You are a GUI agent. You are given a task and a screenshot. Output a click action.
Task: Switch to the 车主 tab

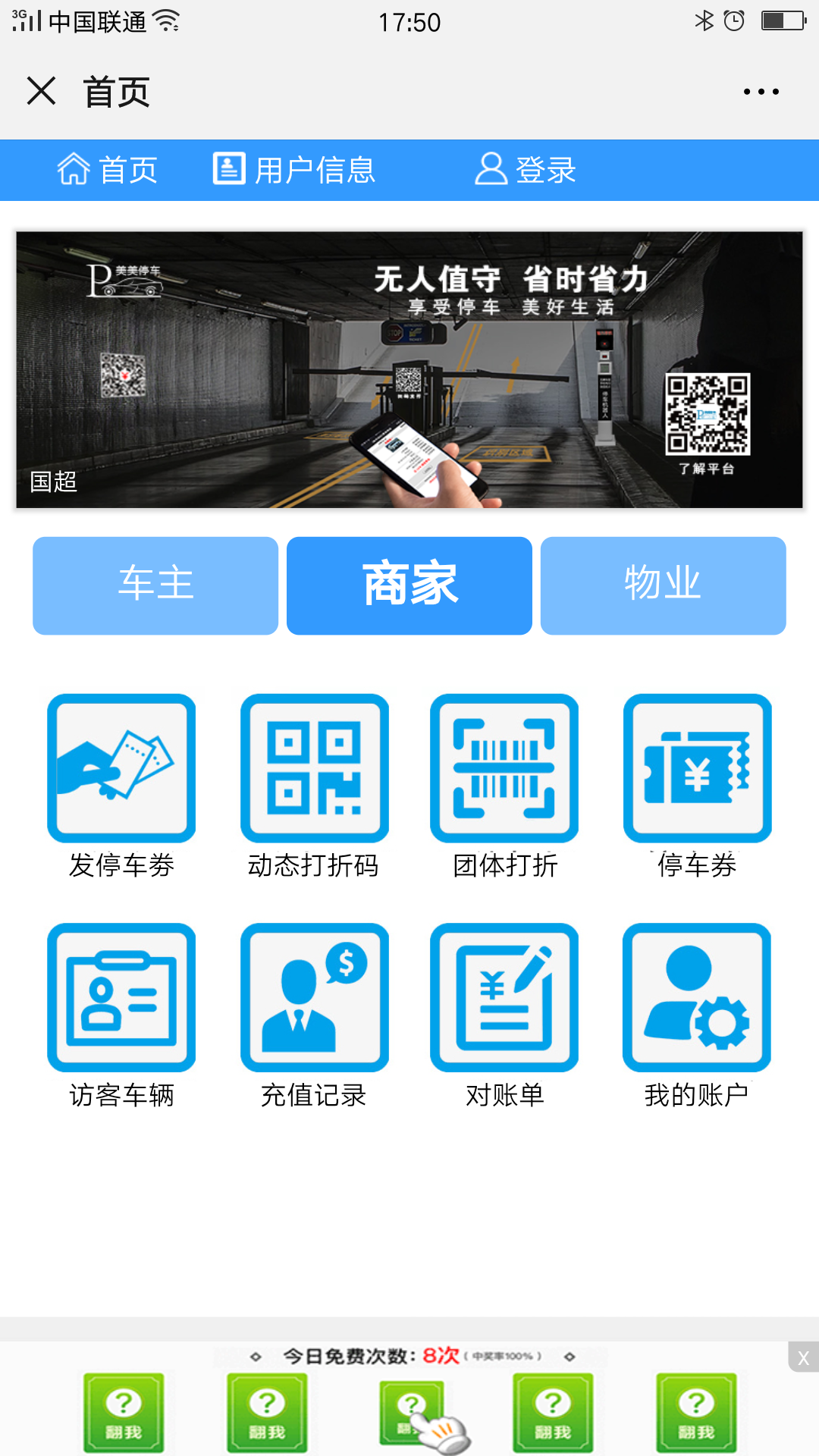point(155,585)
